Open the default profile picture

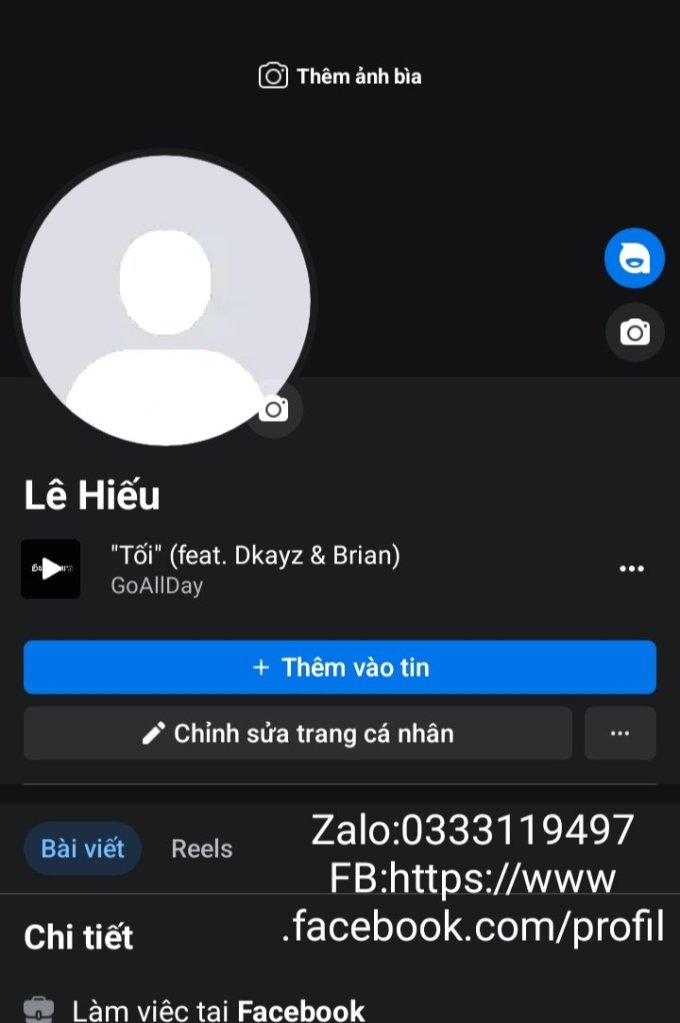click(x=165, y=300)
